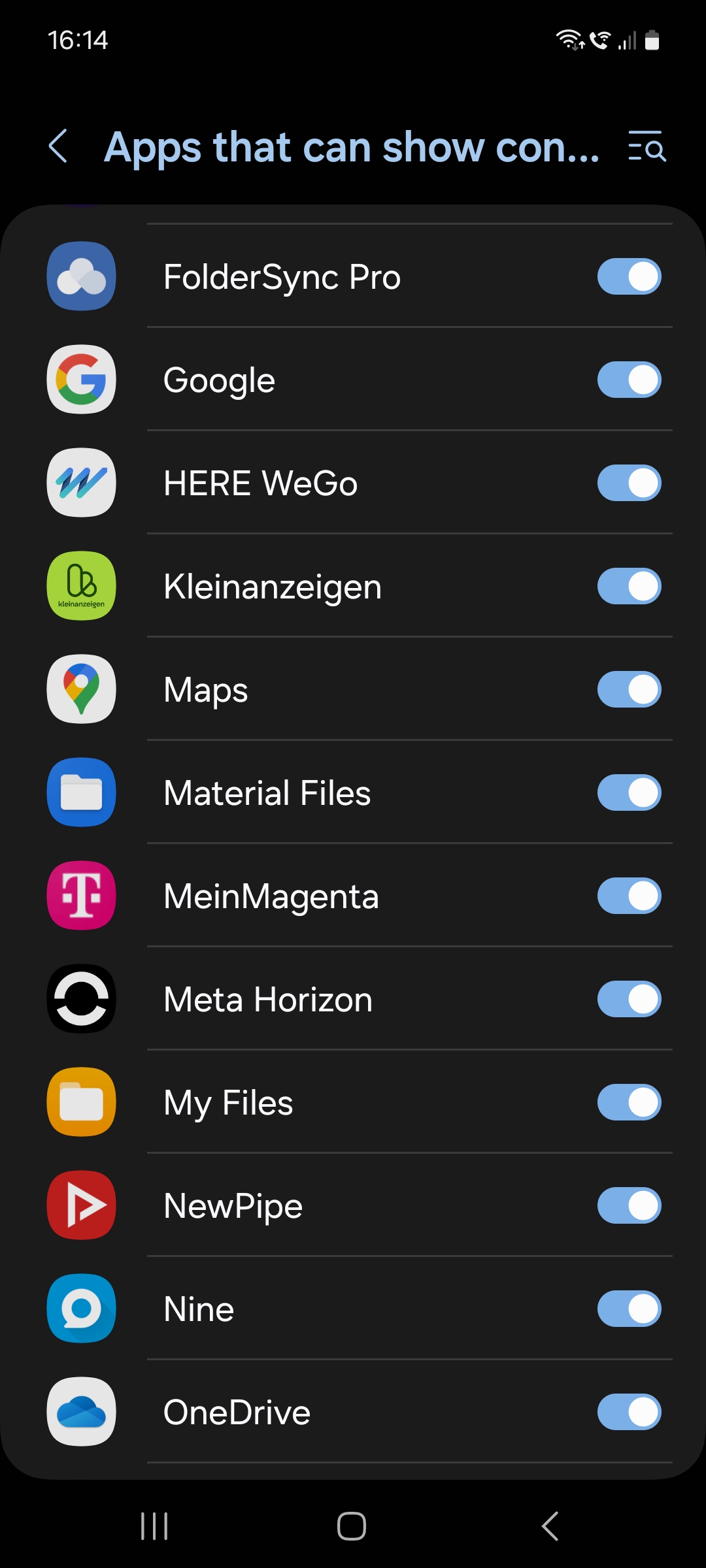Viewport: 706px width, 1568px height.
Task: Disable the Google toggle
Action: click(629, 380)
